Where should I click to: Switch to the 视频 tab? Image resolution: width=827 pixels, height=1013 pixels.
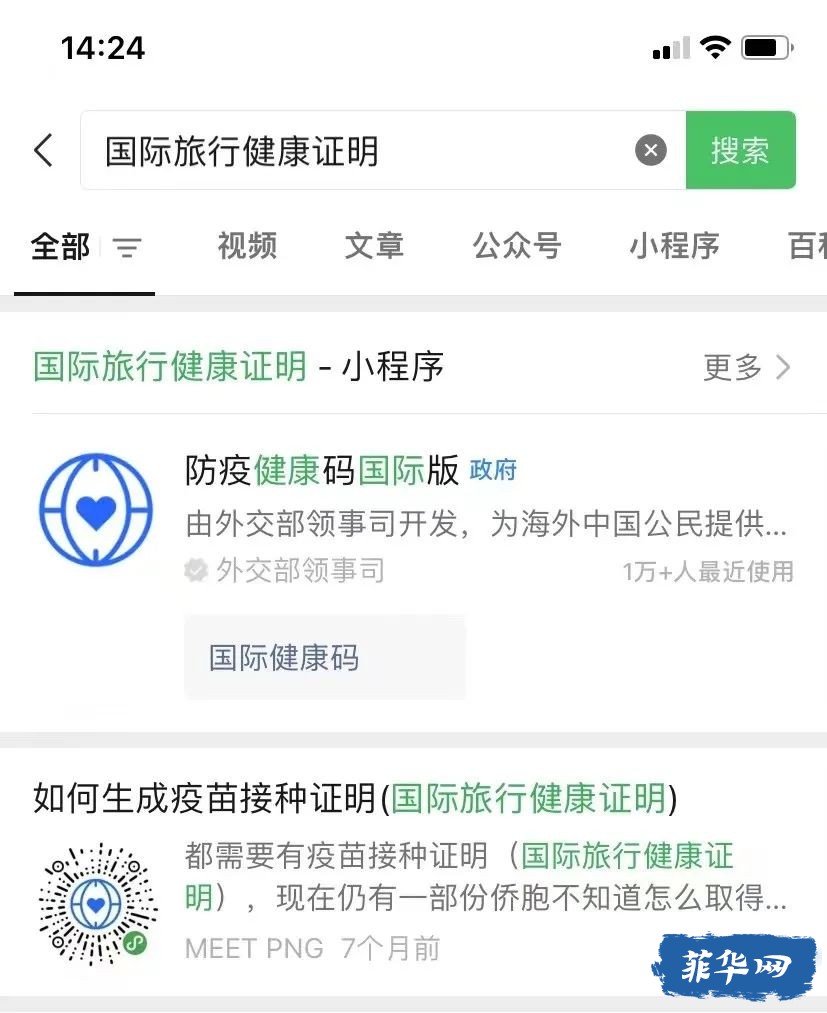[247, 246]
